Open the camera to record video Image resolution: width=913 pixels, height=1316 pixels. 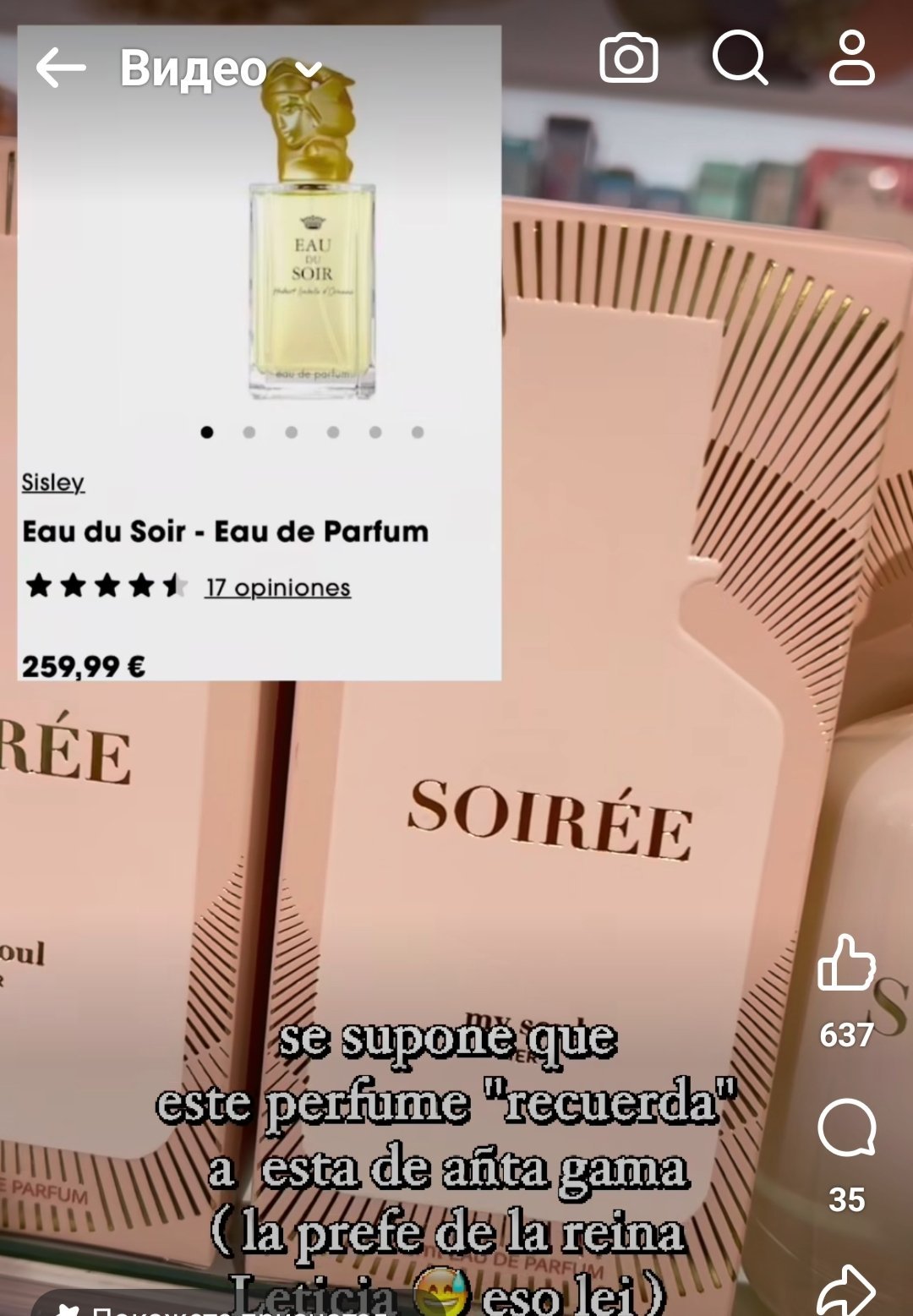point(628,58)
